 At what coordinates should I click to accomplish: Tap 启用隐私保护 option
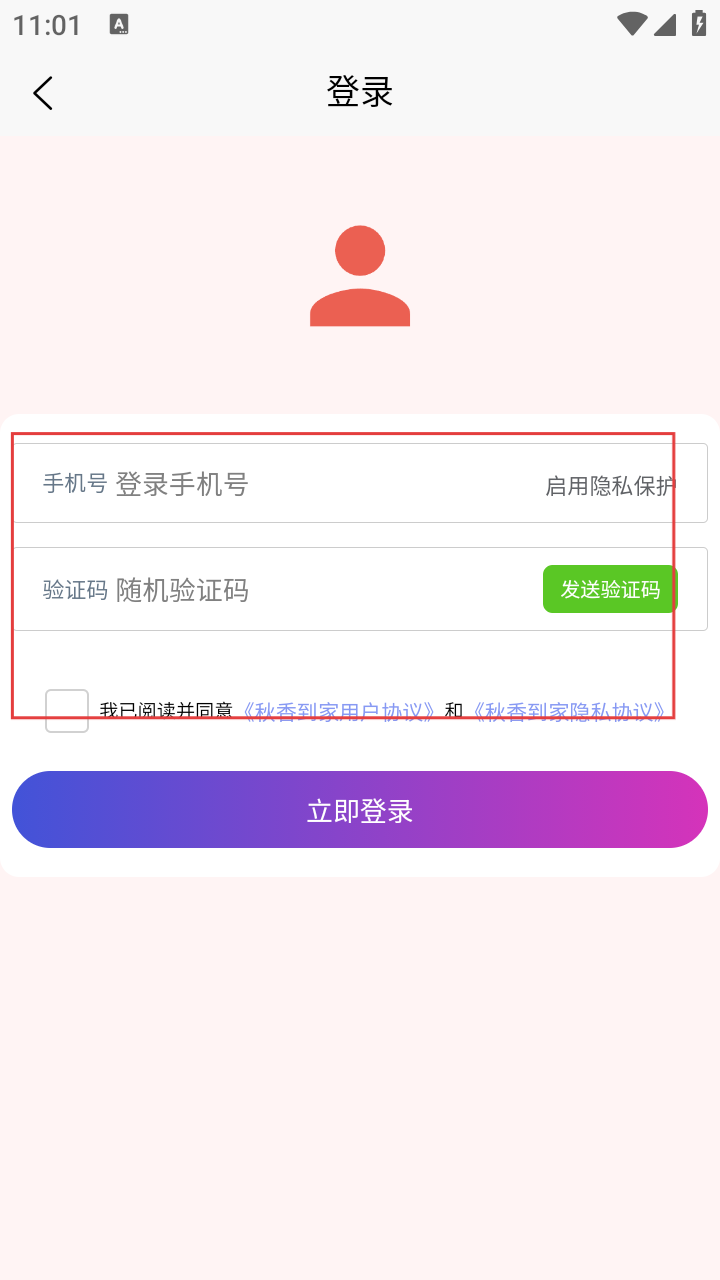(x=610, y=486)
